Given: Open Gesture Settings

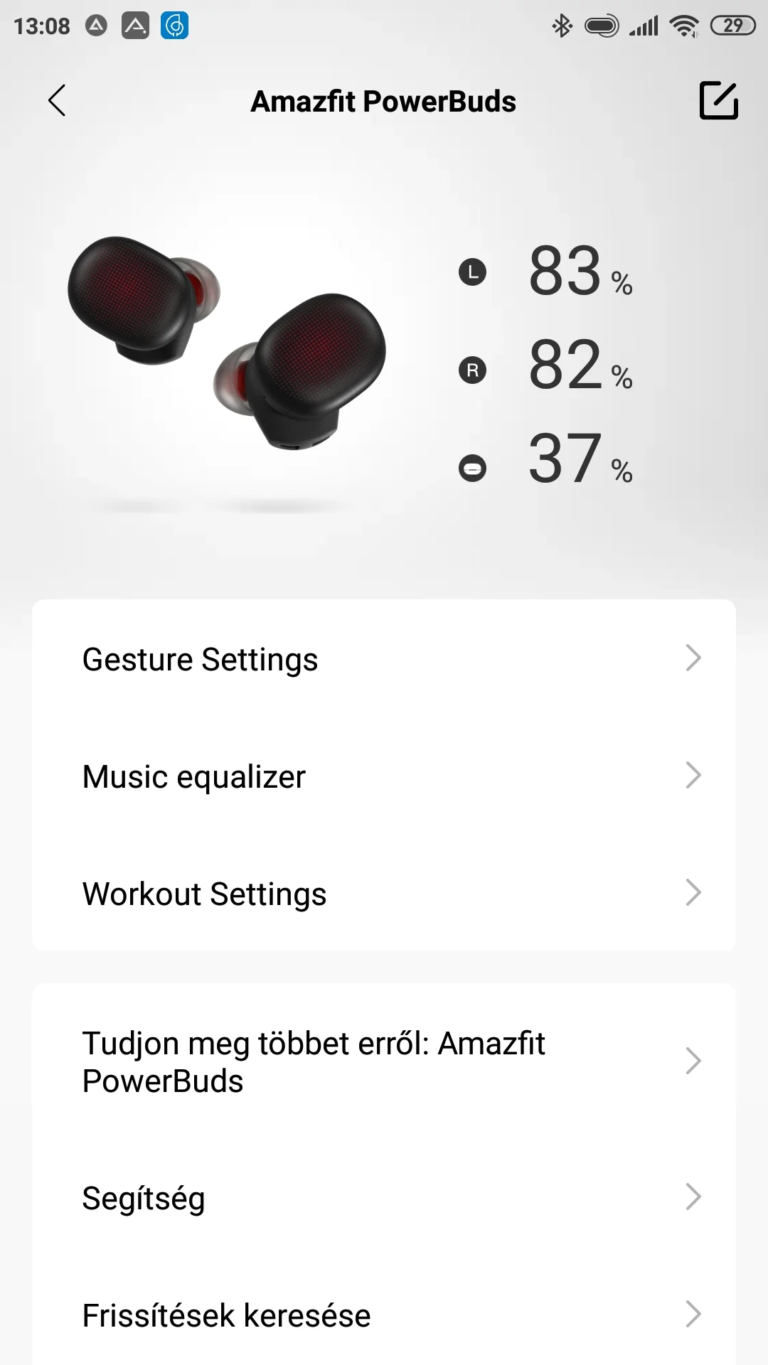Looking at the screenshot, I should 200,659.
